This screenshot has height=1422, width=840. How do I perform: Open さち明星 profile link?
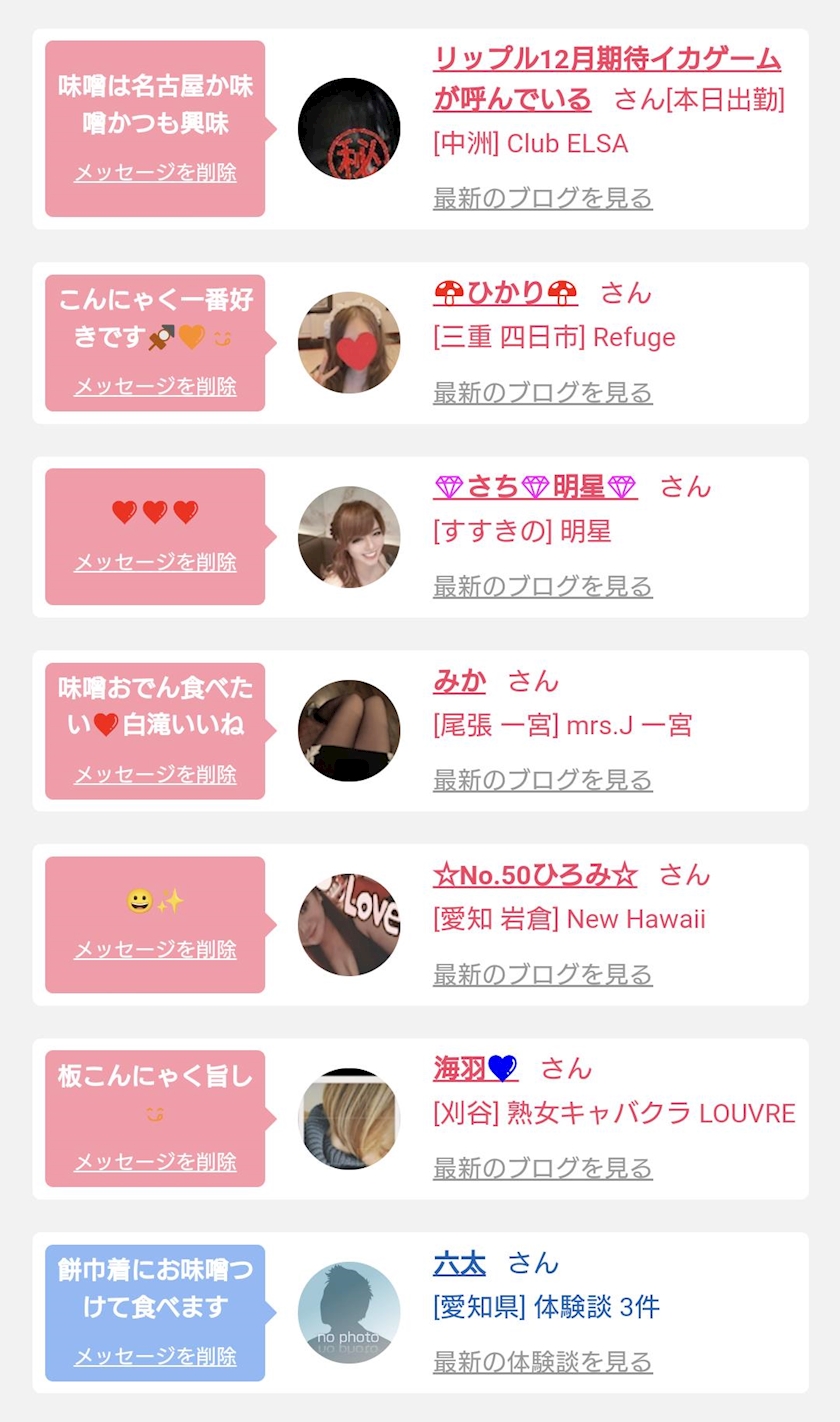coord(535,487)
